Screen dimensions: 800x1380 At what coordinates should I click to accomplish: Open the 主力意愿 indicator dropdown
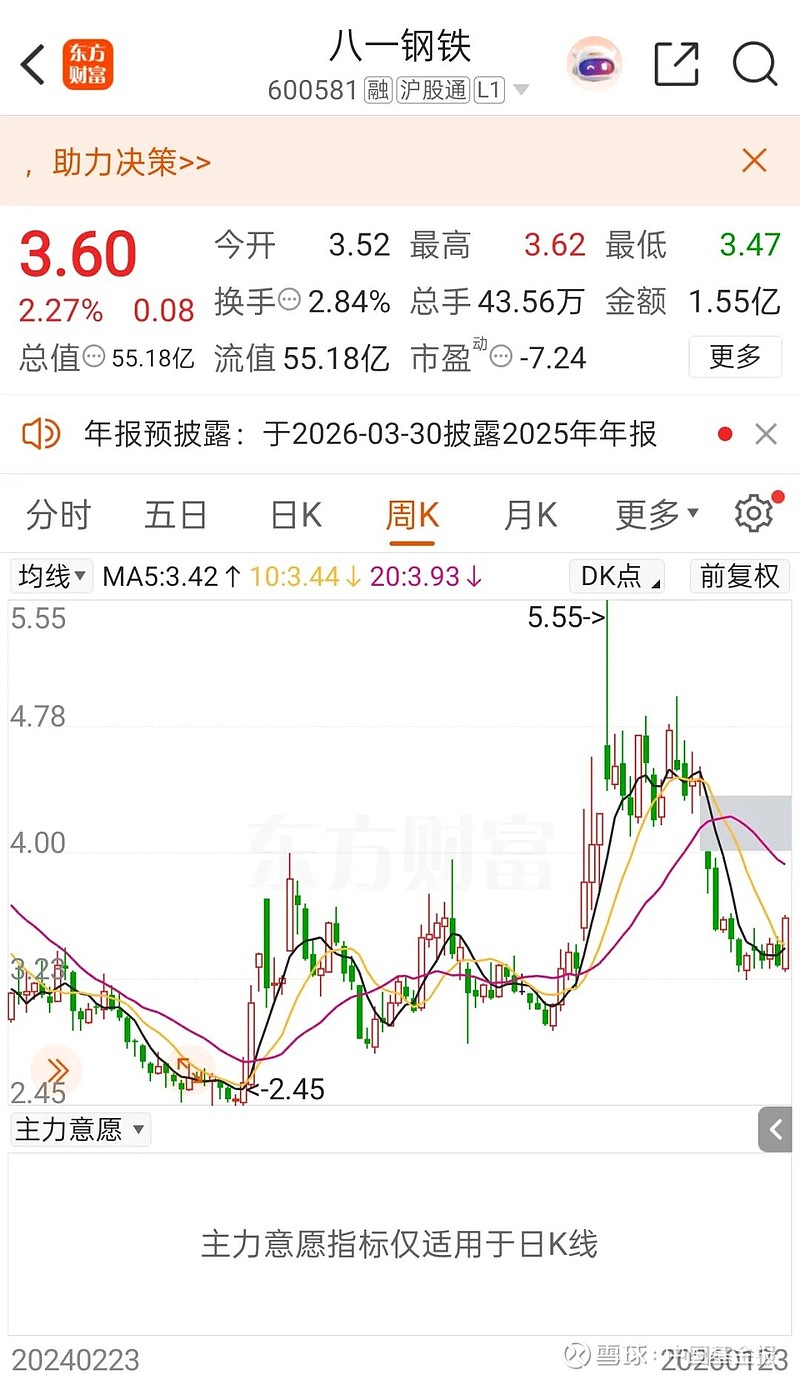pyautogui.click(x=80, y=1130)
